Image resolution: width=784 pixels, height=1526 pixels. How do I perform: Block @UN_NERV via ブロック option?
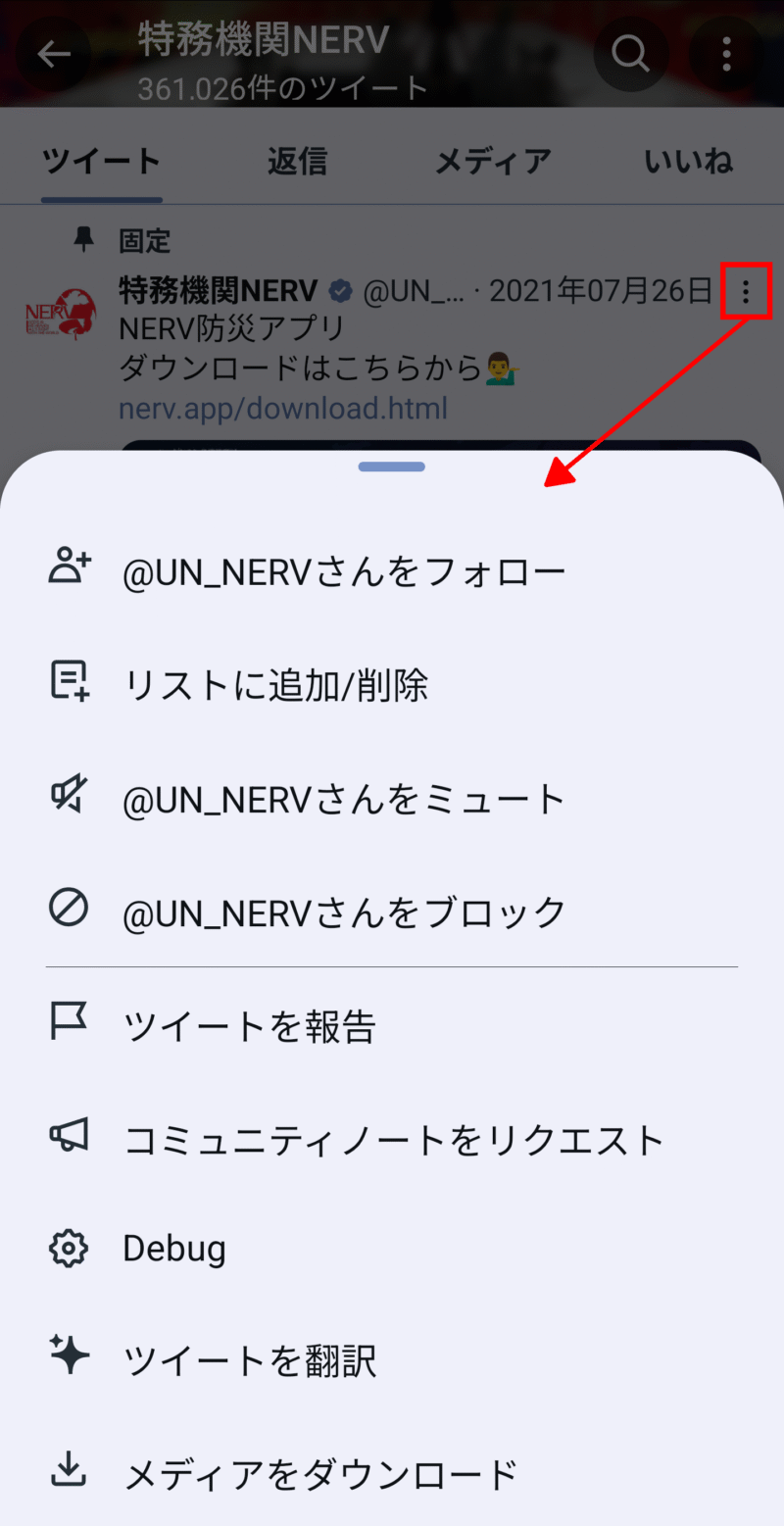point(392,911)
